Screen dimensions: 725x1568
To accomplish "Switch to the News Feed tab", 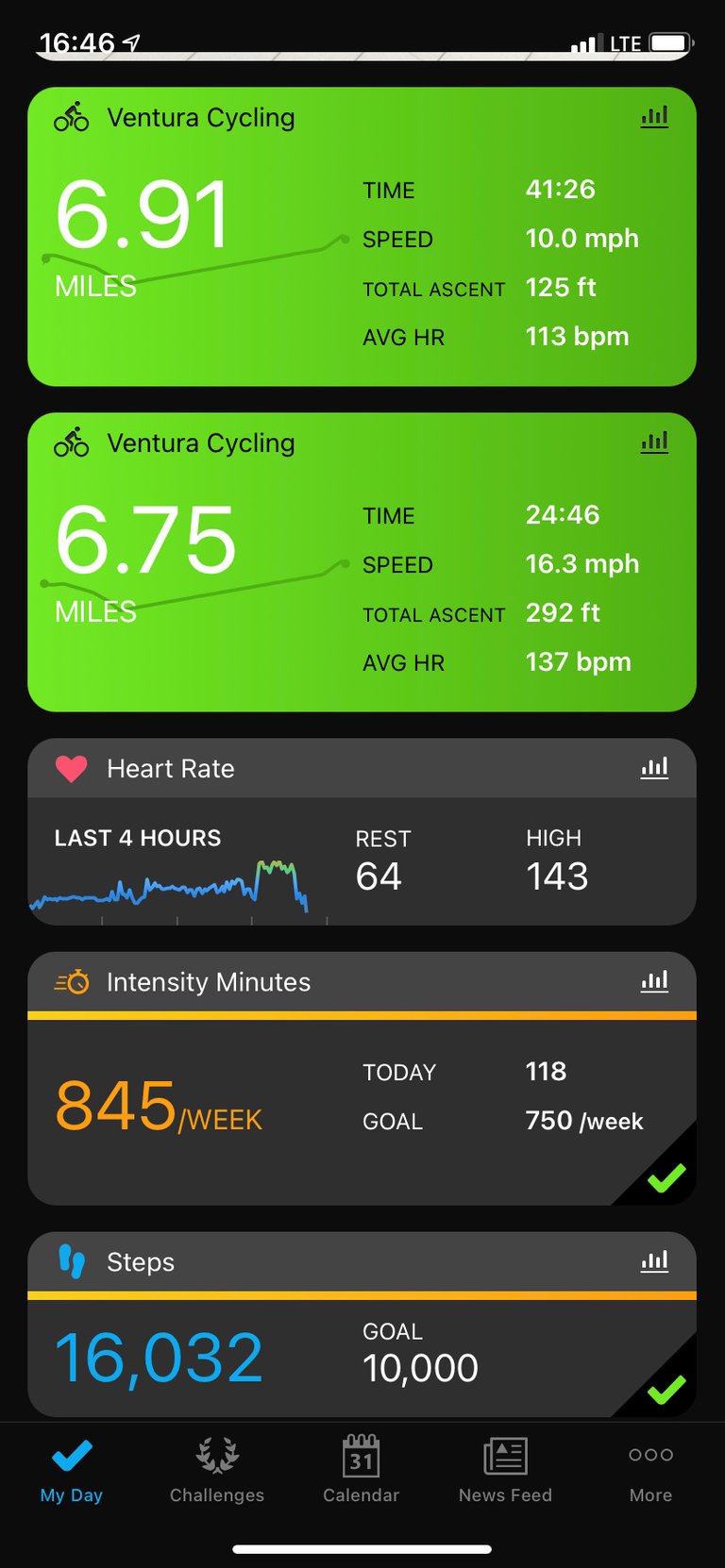I will coord(506,1470).
